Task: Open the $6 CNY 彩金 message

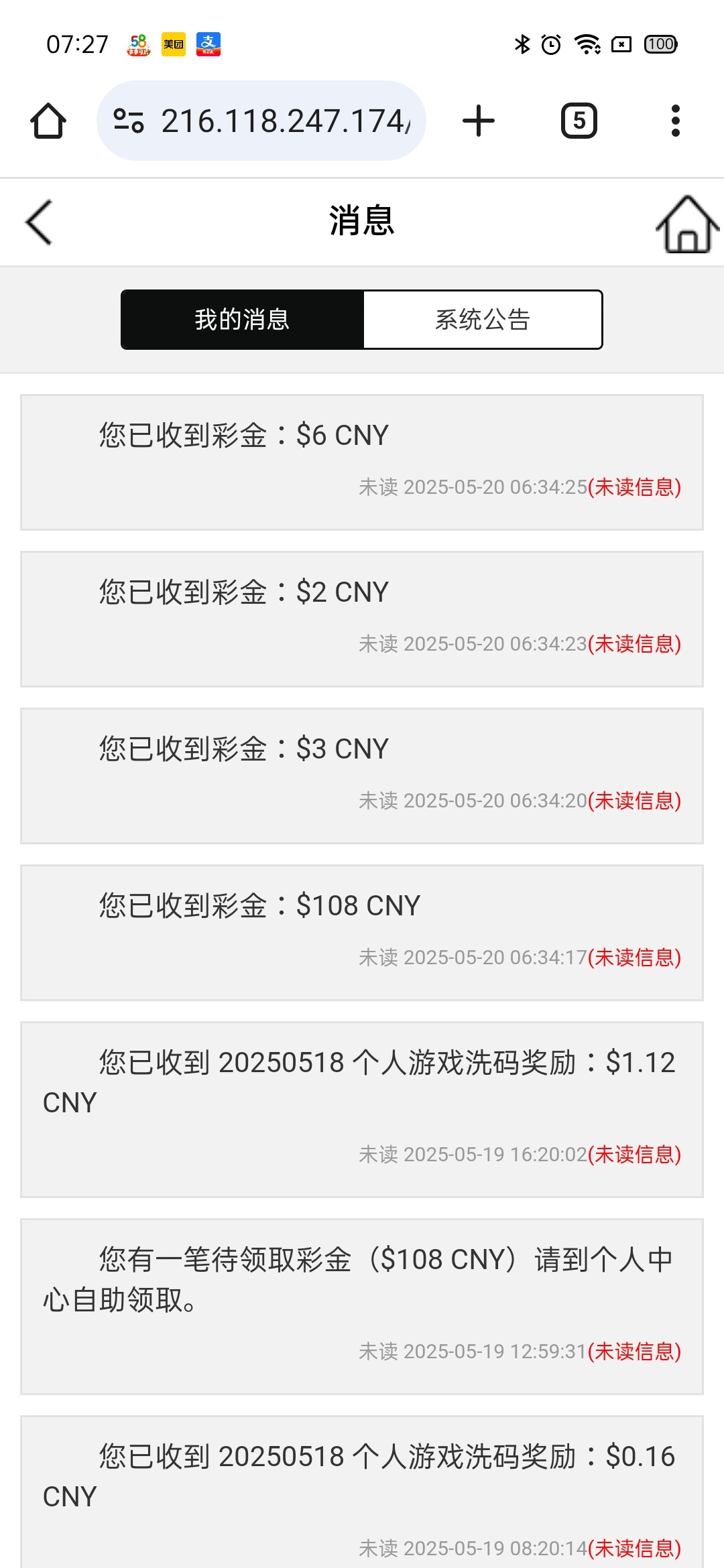Action: pos(362,462)
